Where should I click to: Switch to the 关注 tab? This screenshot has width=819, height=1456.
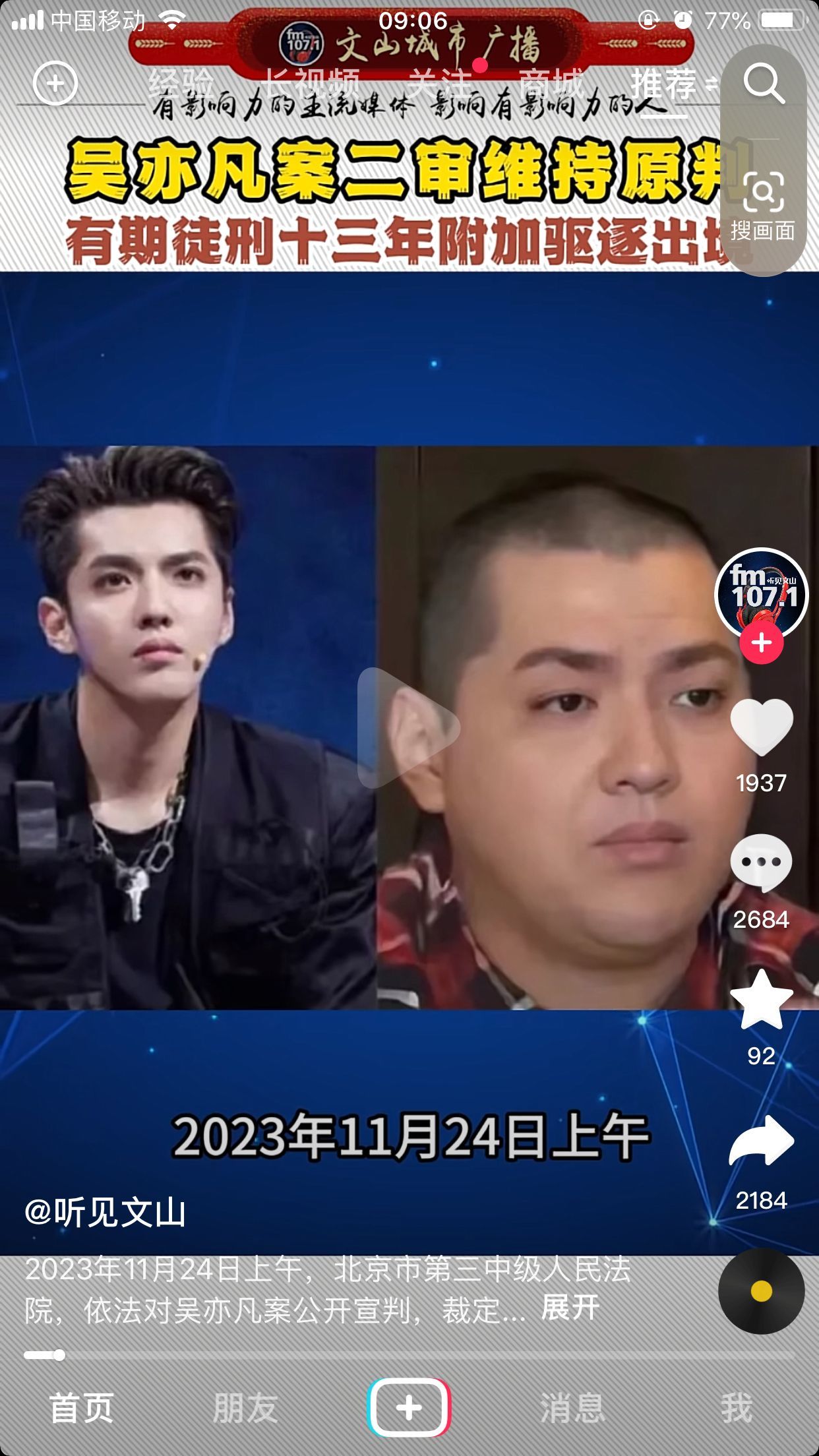coord(440,84)
